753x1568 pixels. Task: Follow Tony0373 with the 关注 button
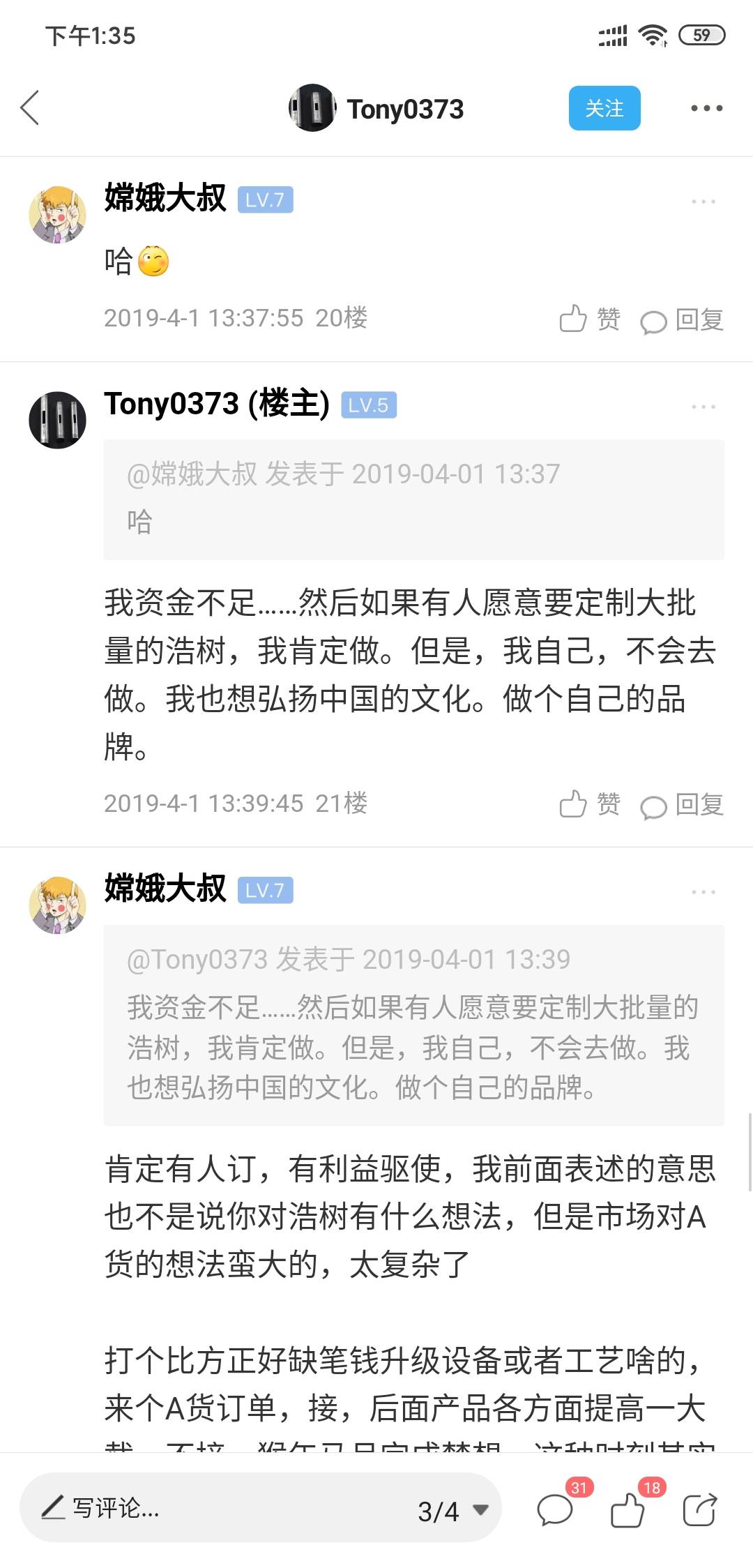604,108
